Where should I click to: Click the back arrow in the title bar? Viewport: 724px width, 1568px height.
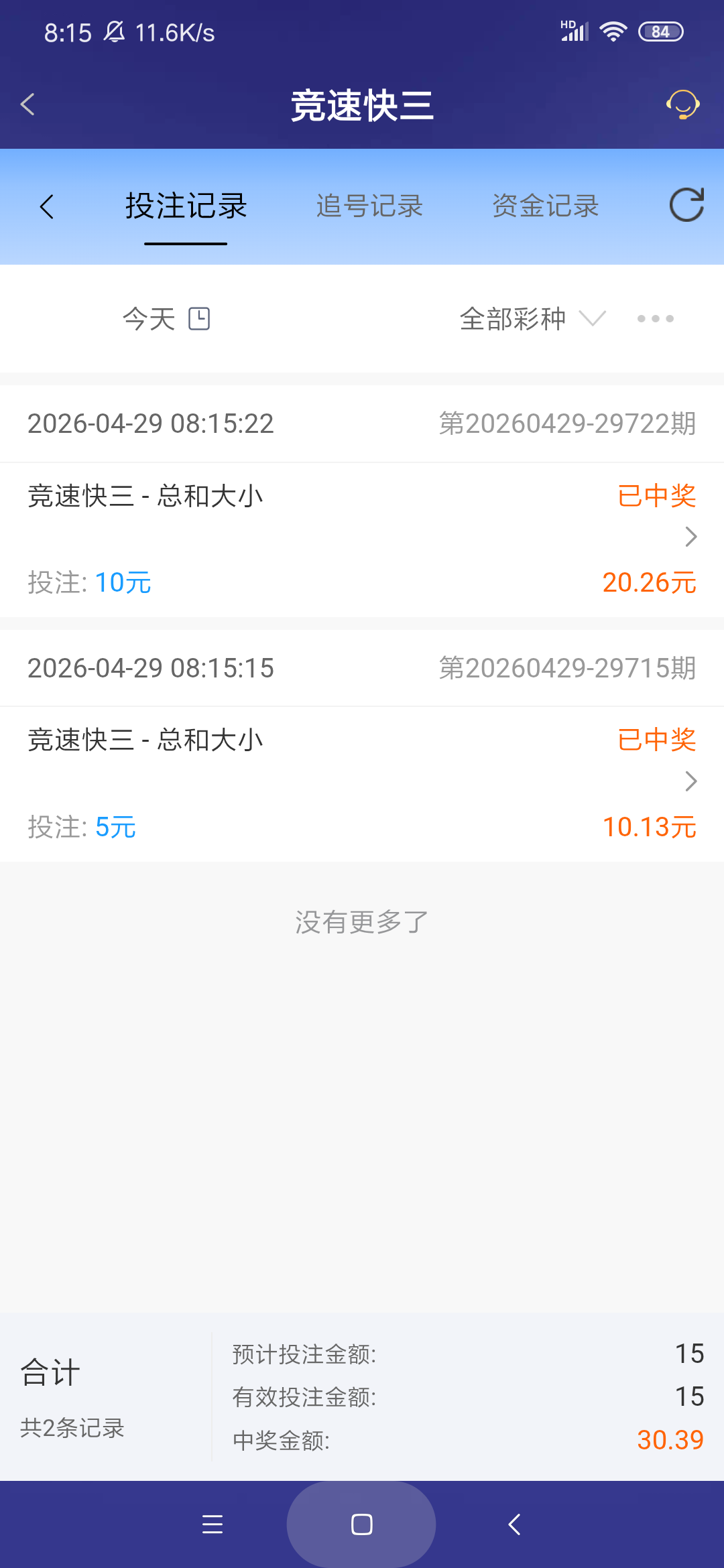click(27, 105)
